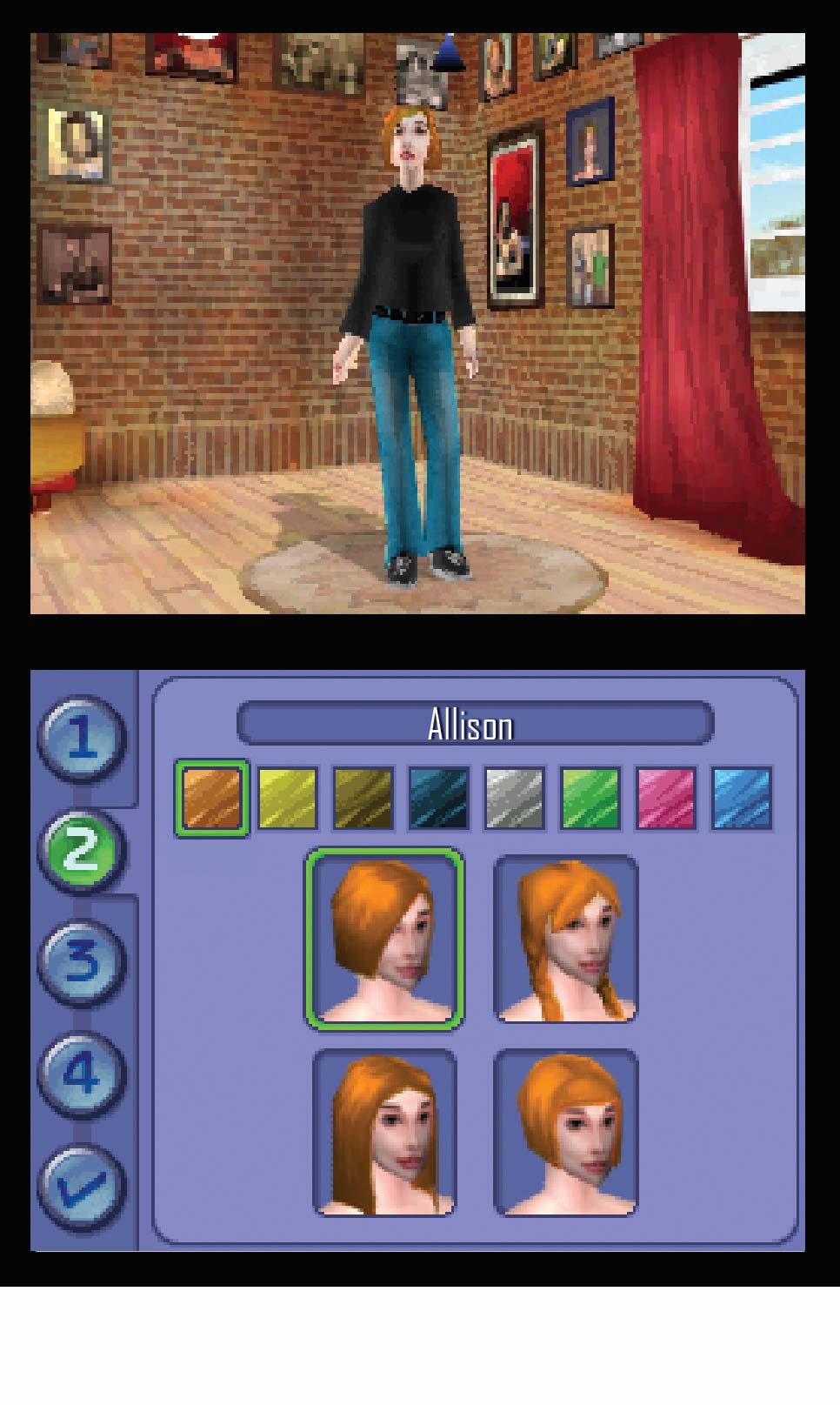Image resolution: width=840 pixels, height=1405 pixels.
Task: Pick the green hair color swatch
Action: pyautogui.click(x=590, y=798)
